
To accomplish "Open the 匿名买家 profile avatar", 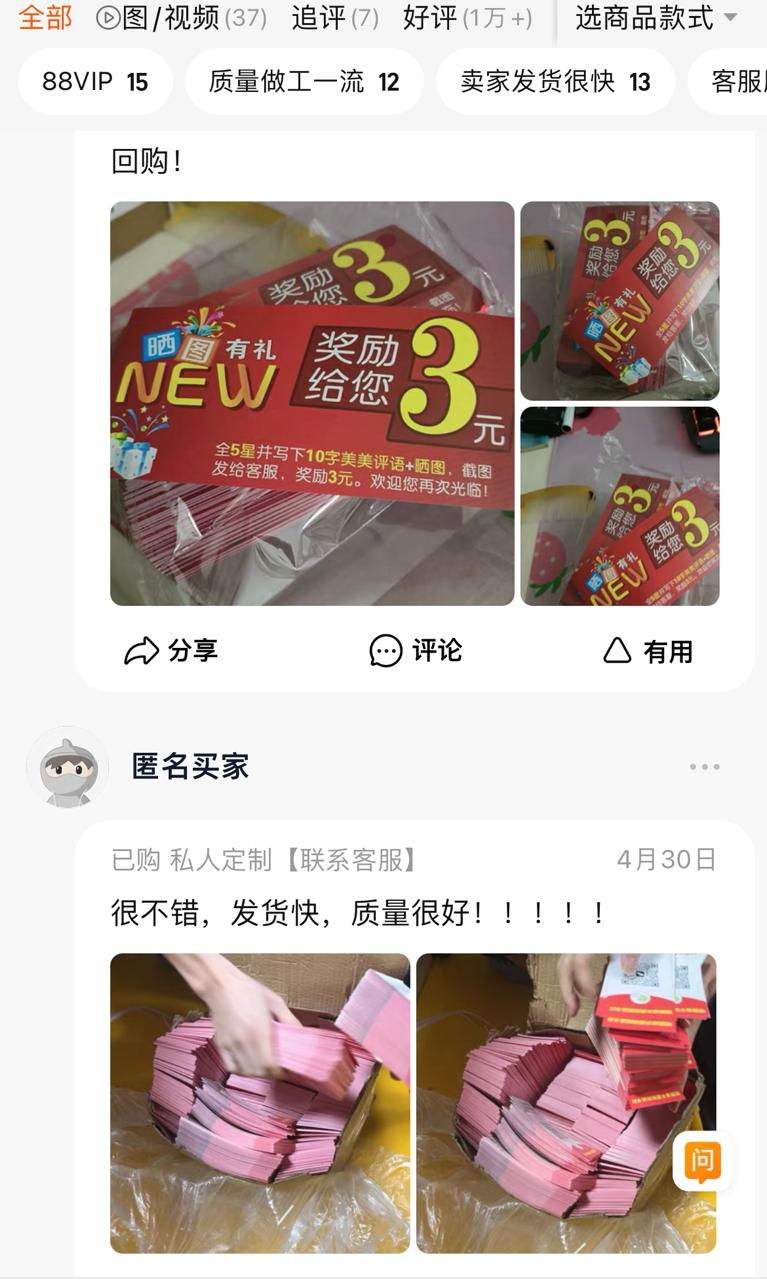I will point(67,767).
